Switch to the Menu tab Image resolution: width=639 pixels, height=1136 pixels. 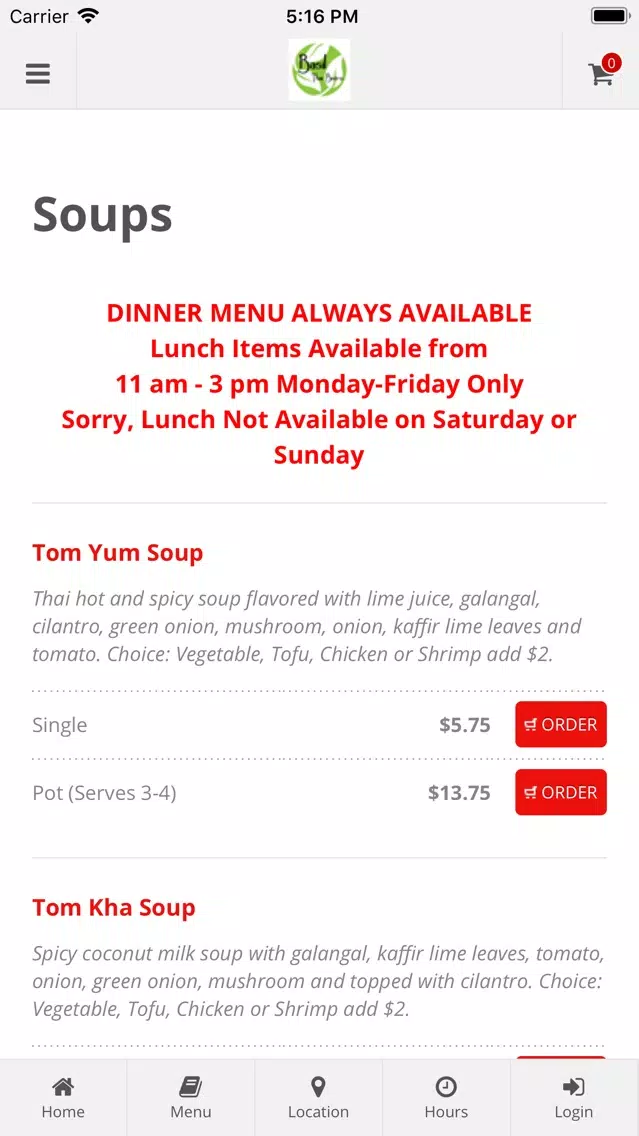pyautogui.click(x=191, y=1098)
